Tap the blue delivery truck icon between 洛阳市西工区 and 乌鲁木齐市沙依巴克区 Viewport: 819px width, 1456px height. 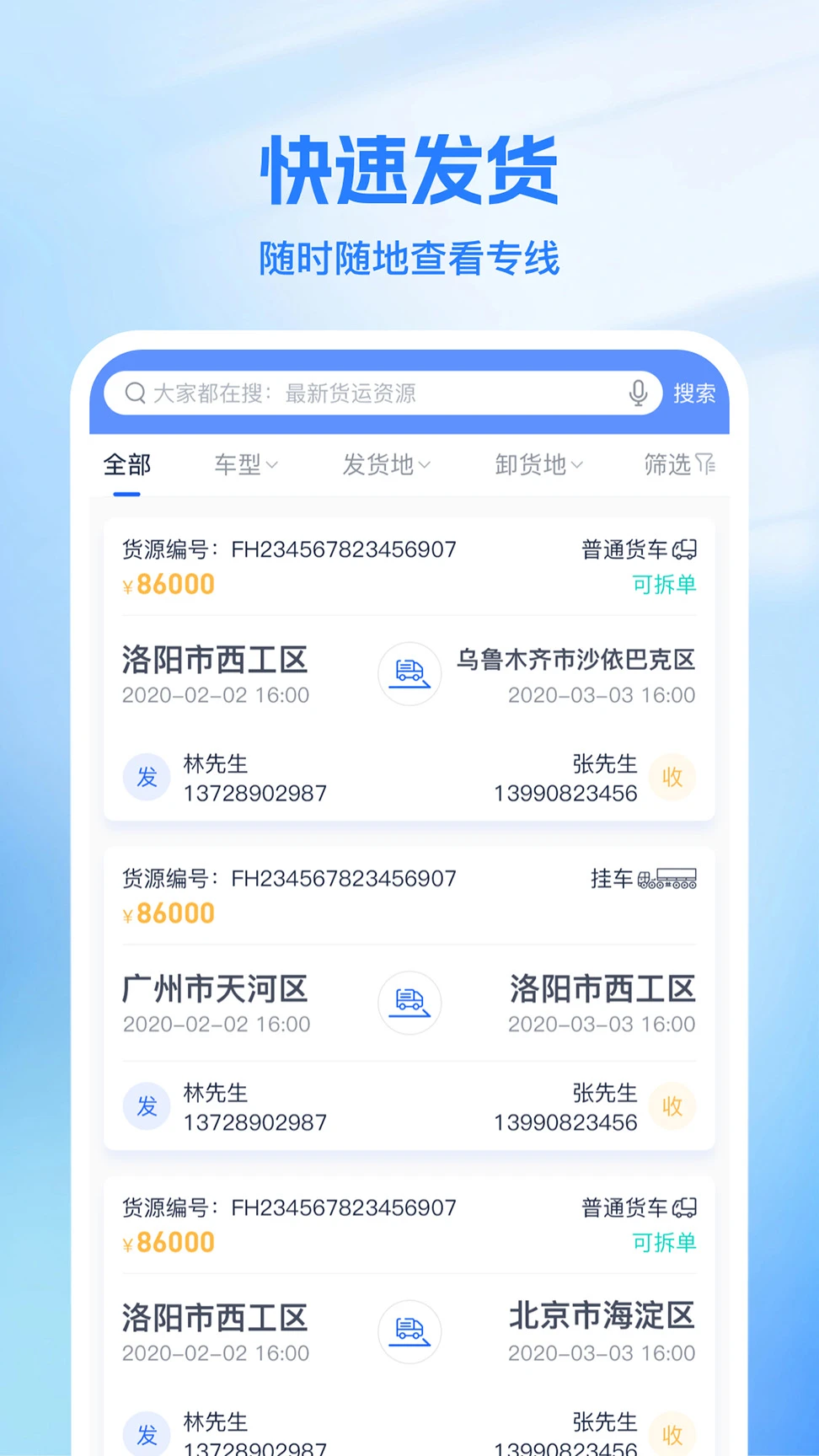(409, 674)
